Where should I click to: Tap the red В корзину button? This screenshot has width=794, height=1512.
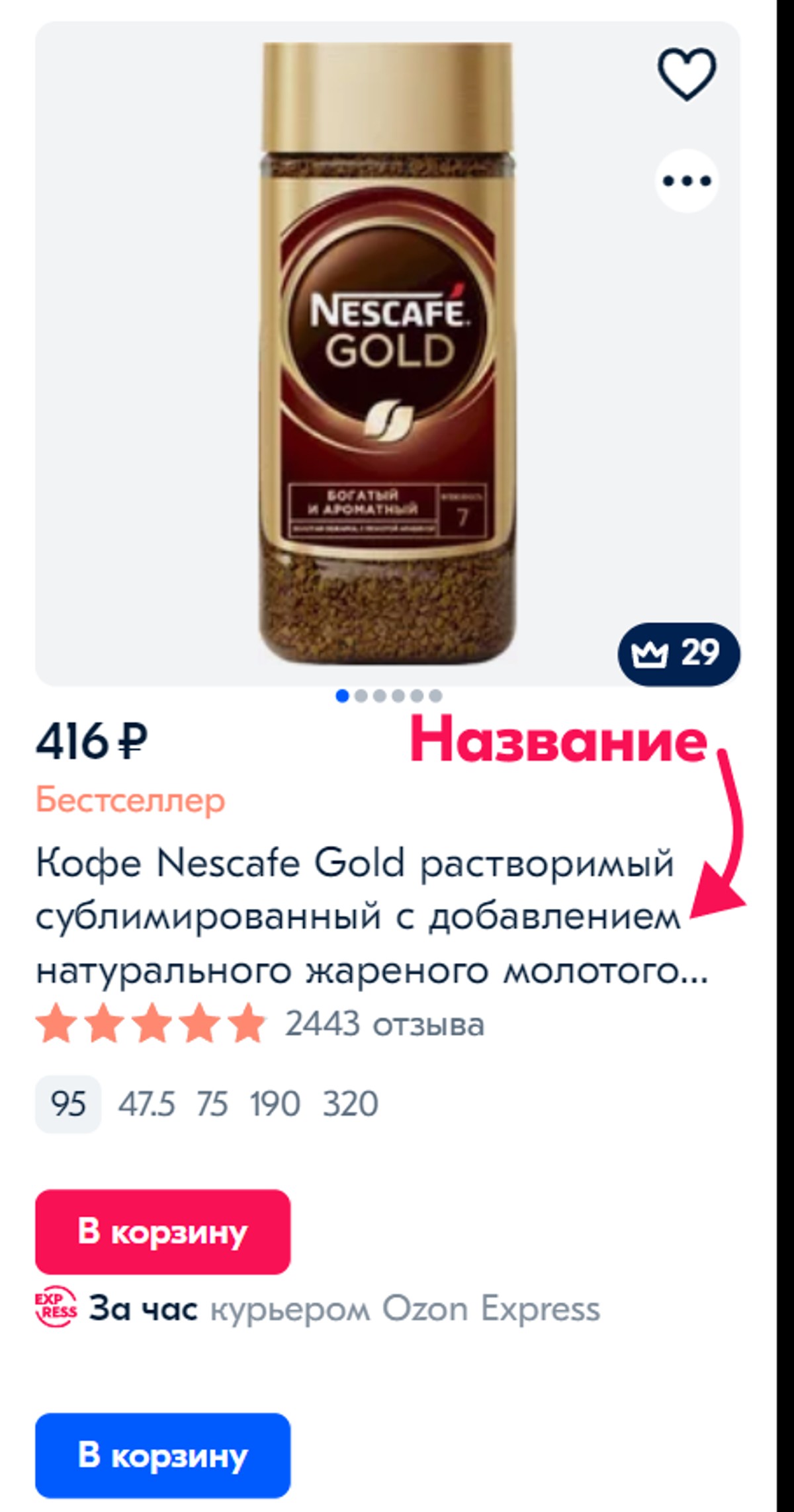[163, 1232]
